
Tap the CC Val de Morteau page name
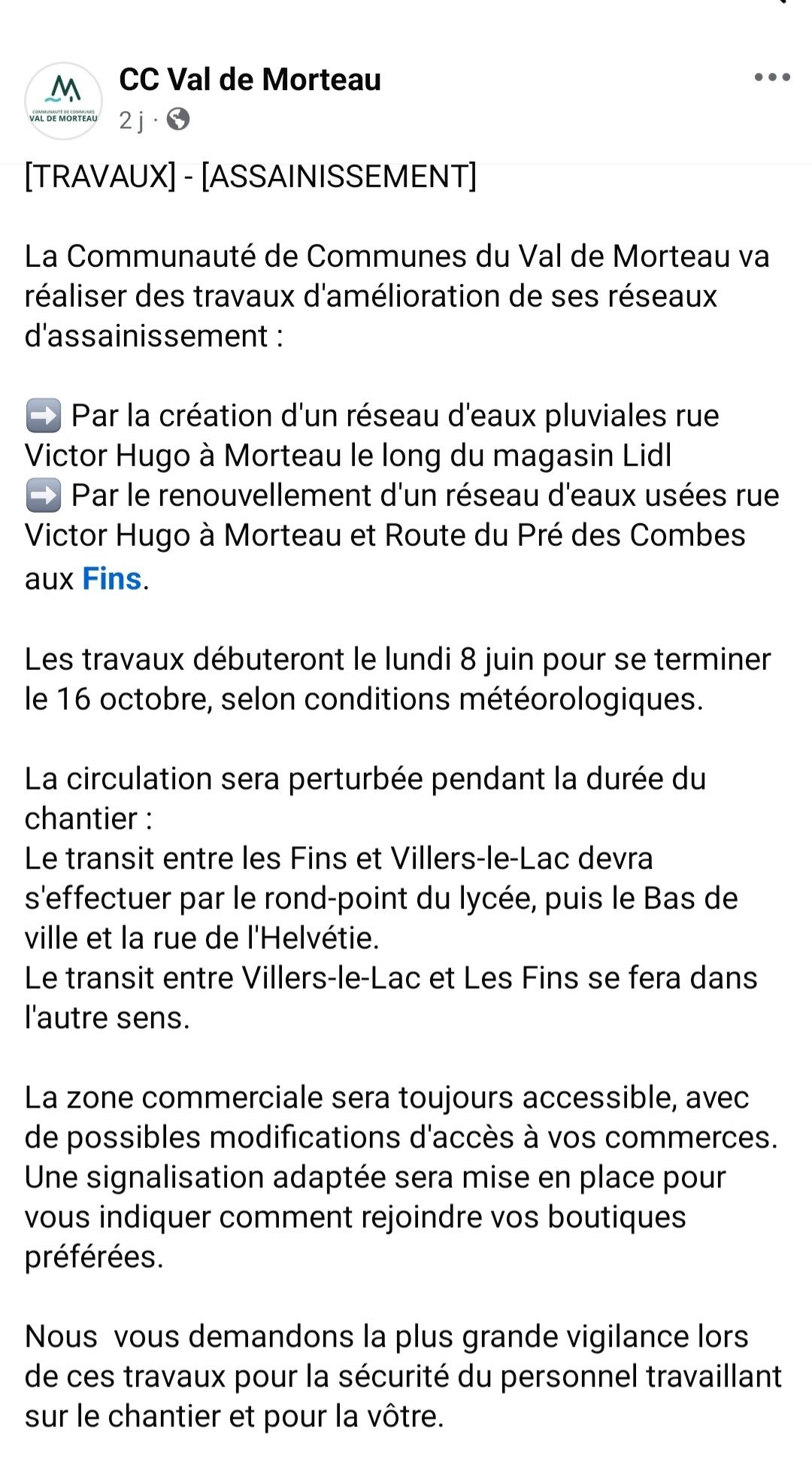(x=250, y=80)
